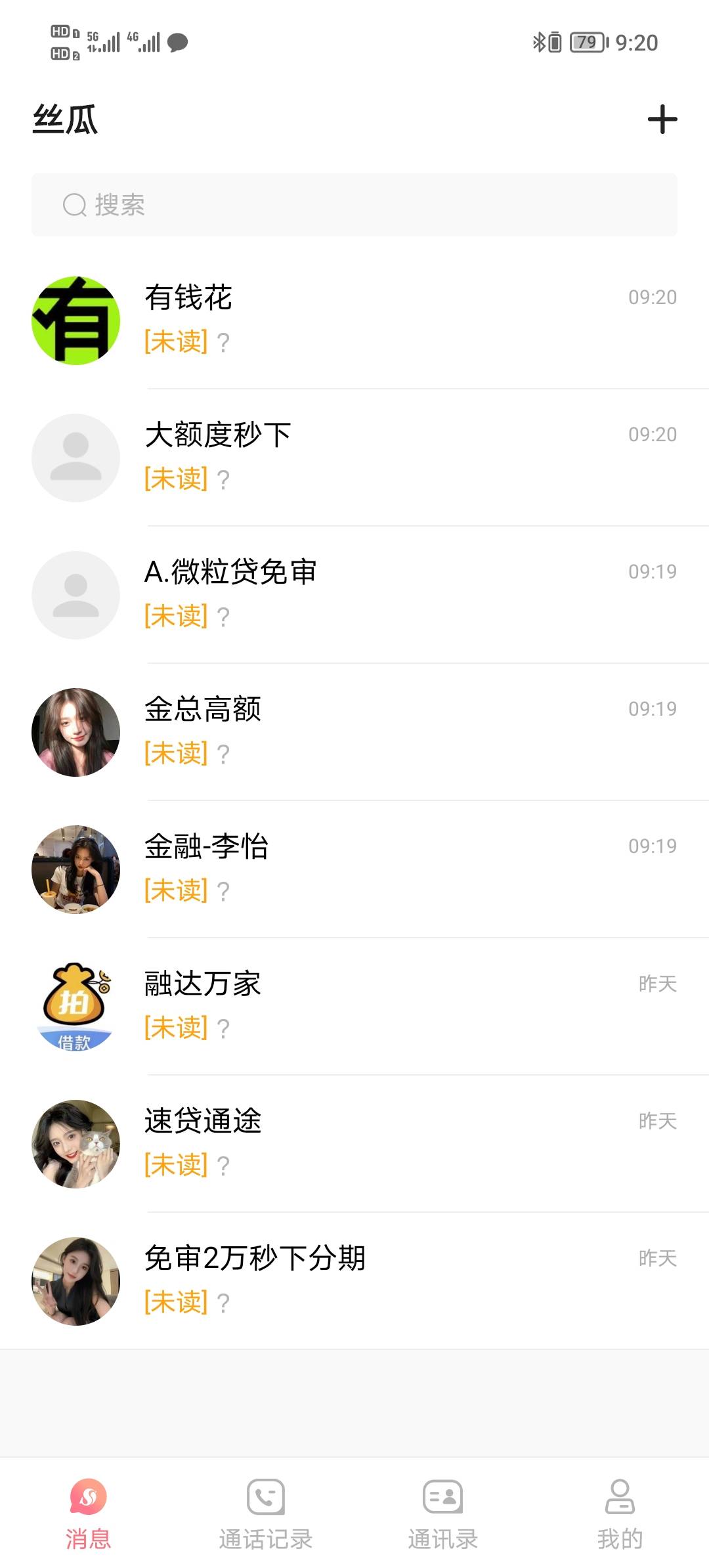Switch to the 通话记录 tab
This screenshot has height=1568, width=709.
pos(266,1514)
